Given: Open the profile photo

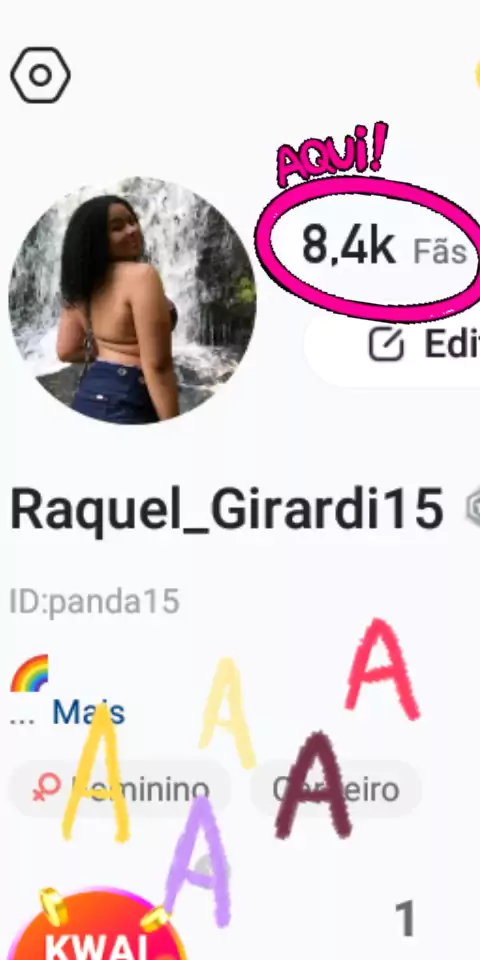Looking at the screenshot, I should [132, 300].
